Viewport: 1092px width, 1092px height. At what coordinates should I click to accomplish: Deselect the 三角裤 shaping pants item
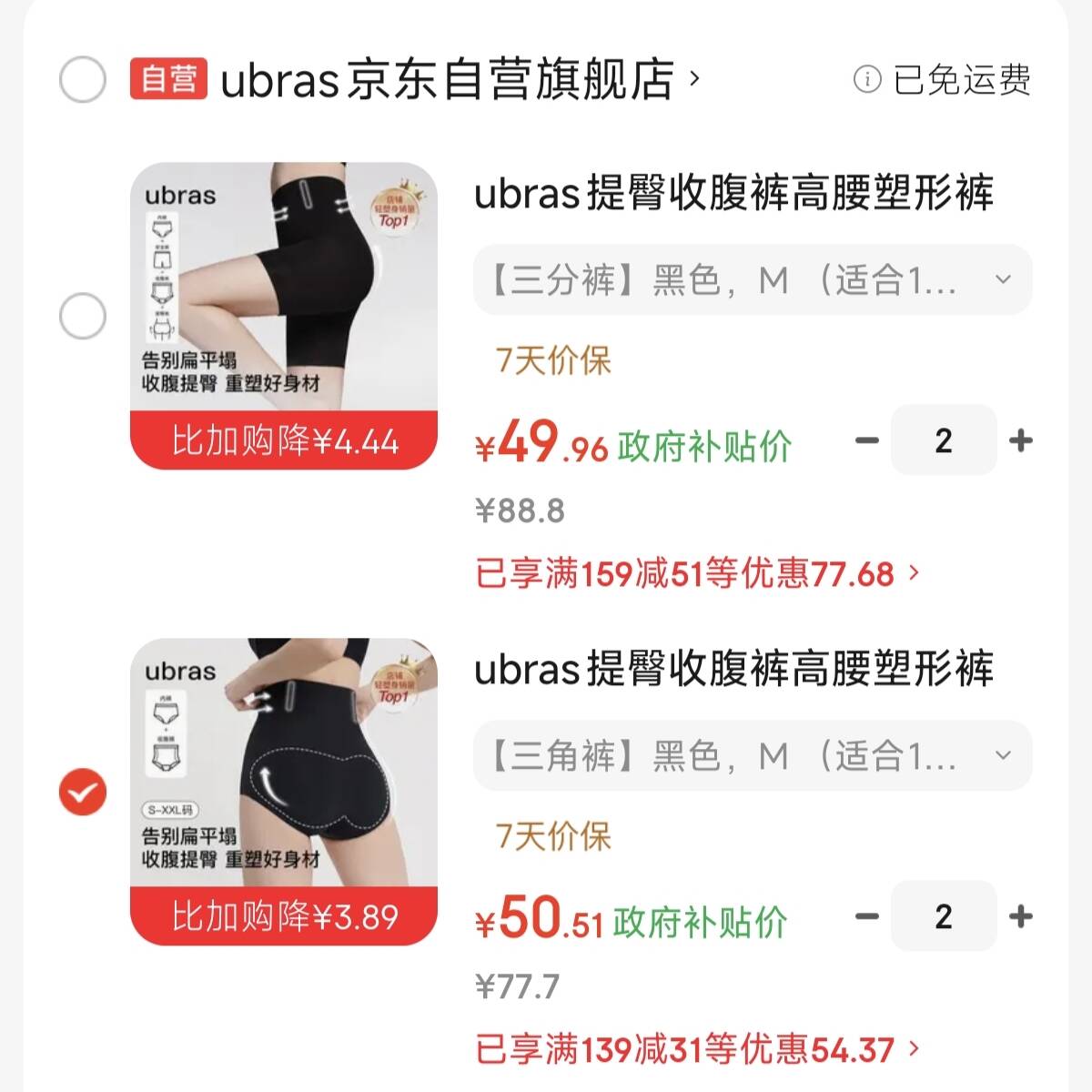pos(83,792)
